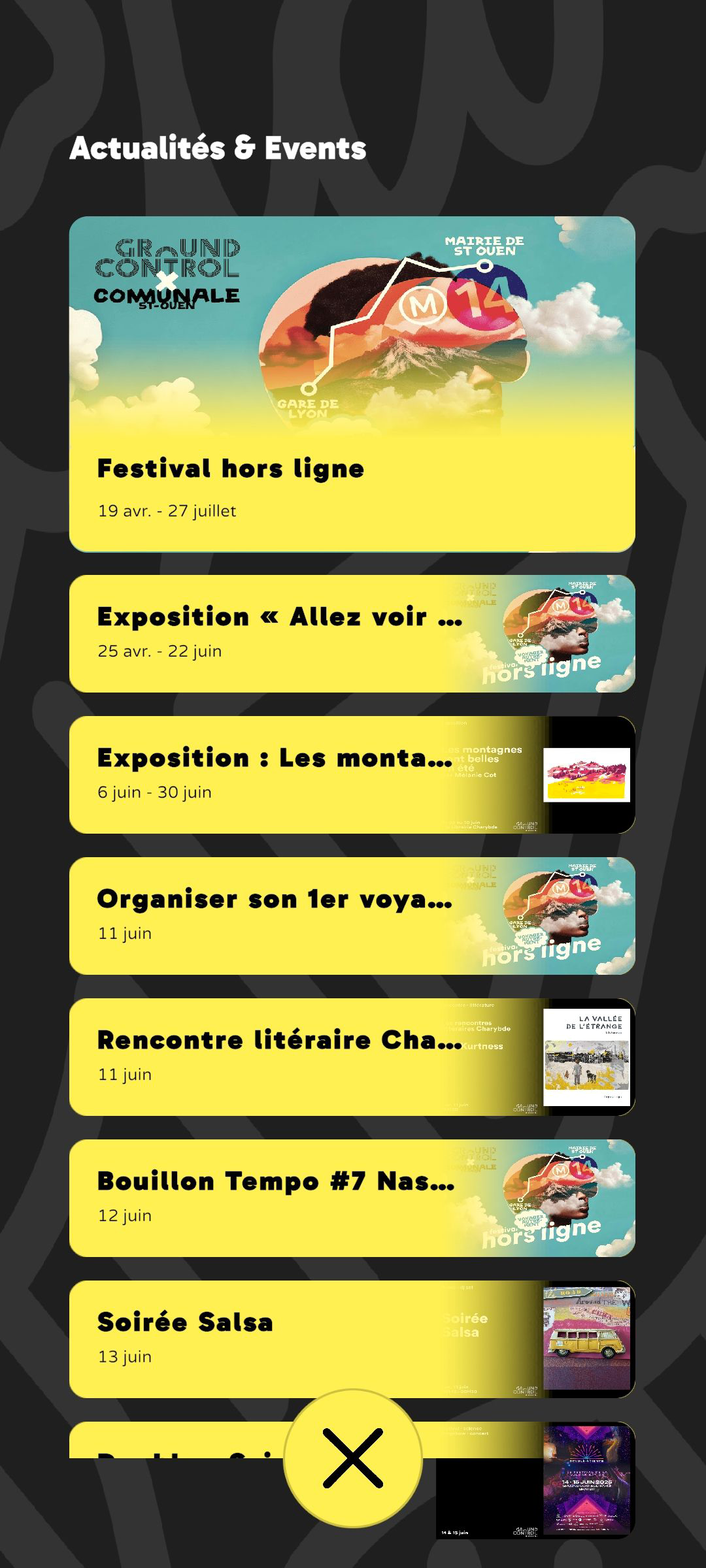Screen dimensions: 706x1568
Task: Open Bouillon Tempo #7 event
Action: pos(352,1198)
